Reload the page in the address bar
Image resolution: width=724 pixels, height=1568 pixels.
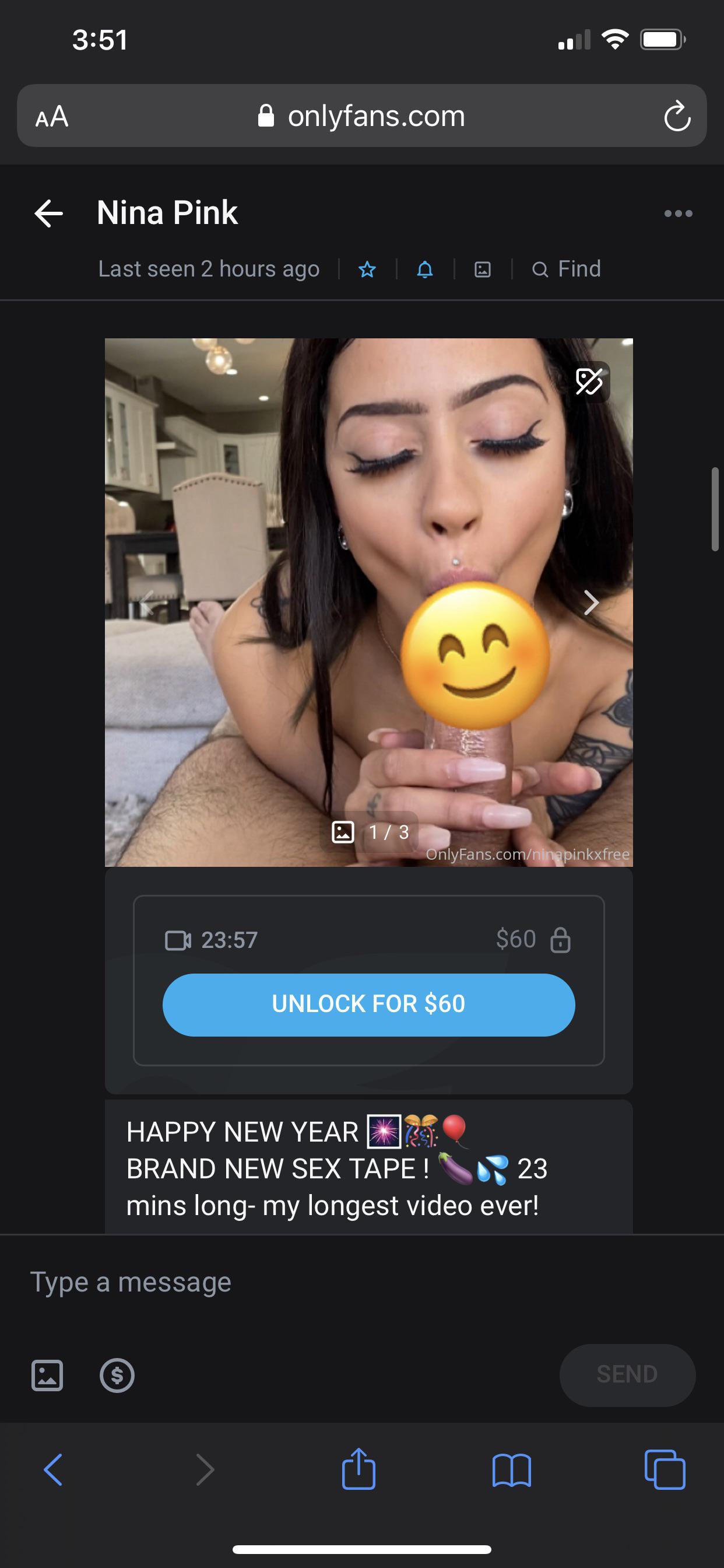tap(677, 116)
